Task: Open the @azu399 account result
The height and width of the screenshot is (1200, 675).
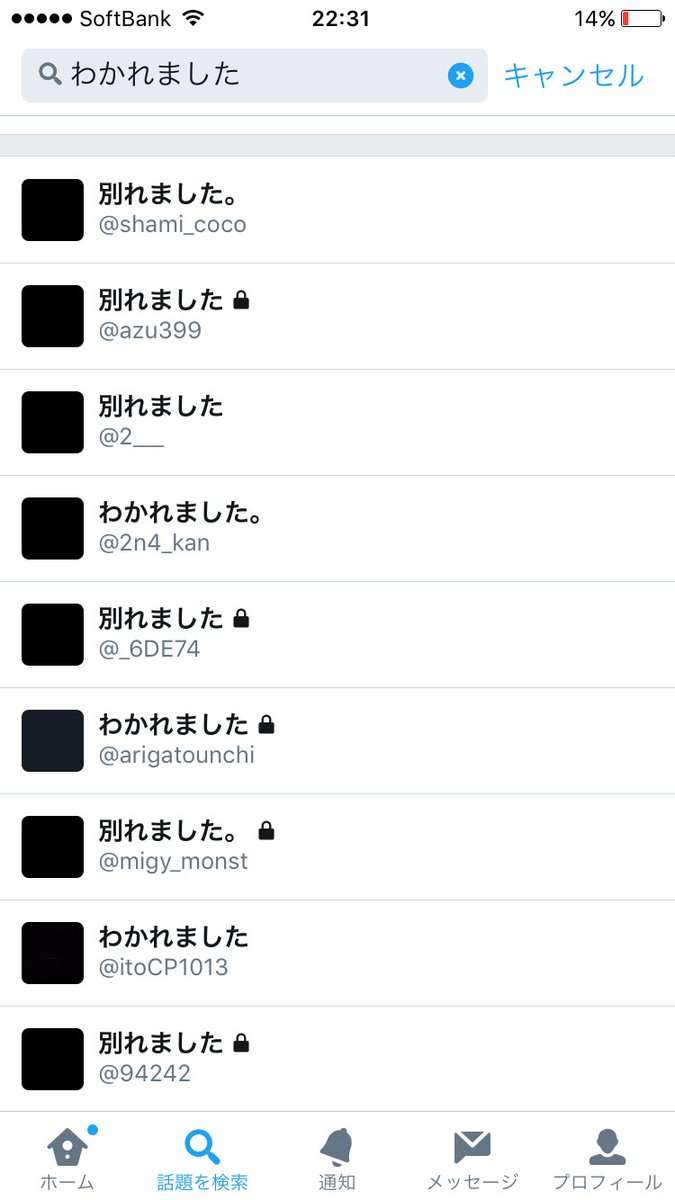Action: click(x=337, y=316)
